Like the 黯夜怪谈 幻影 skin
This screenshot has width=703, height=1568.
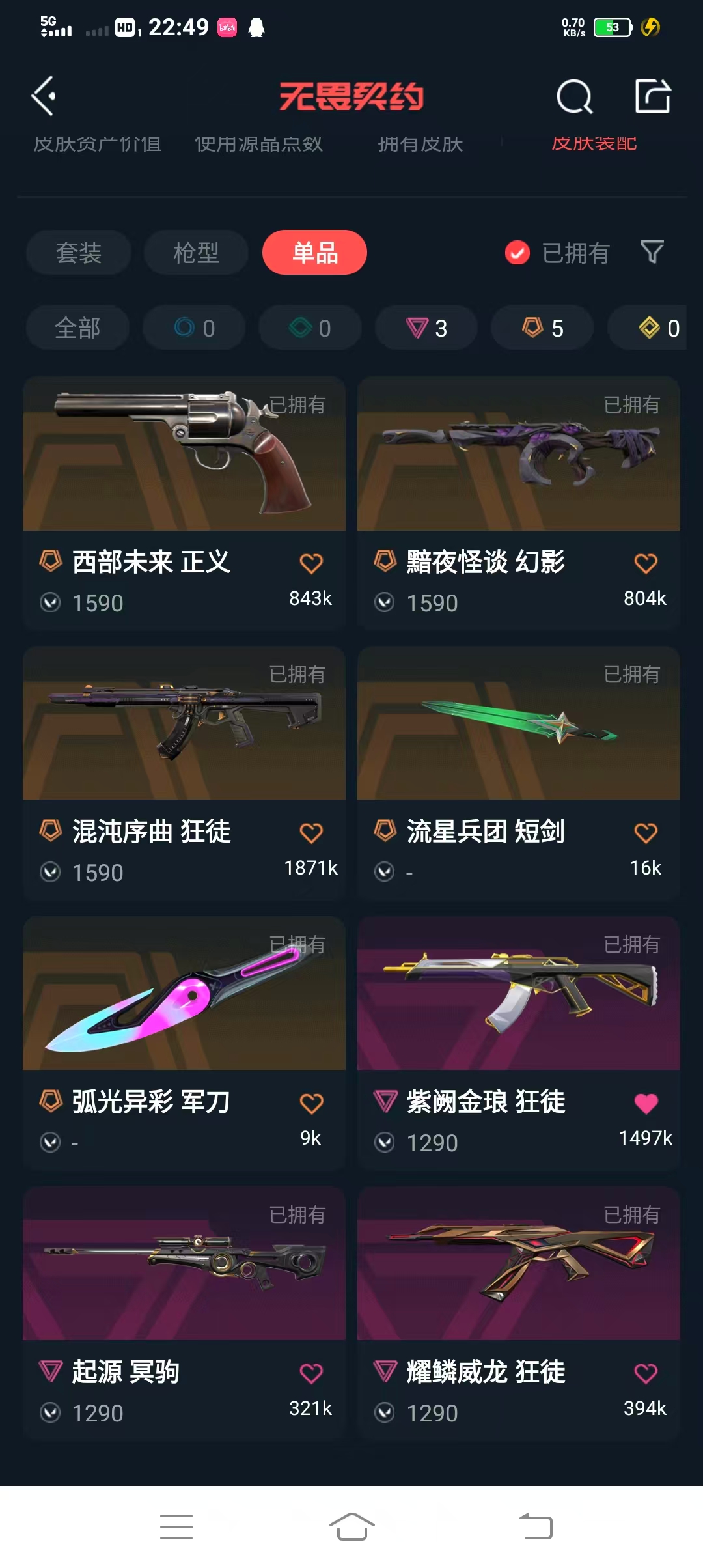tap(645, 563)
